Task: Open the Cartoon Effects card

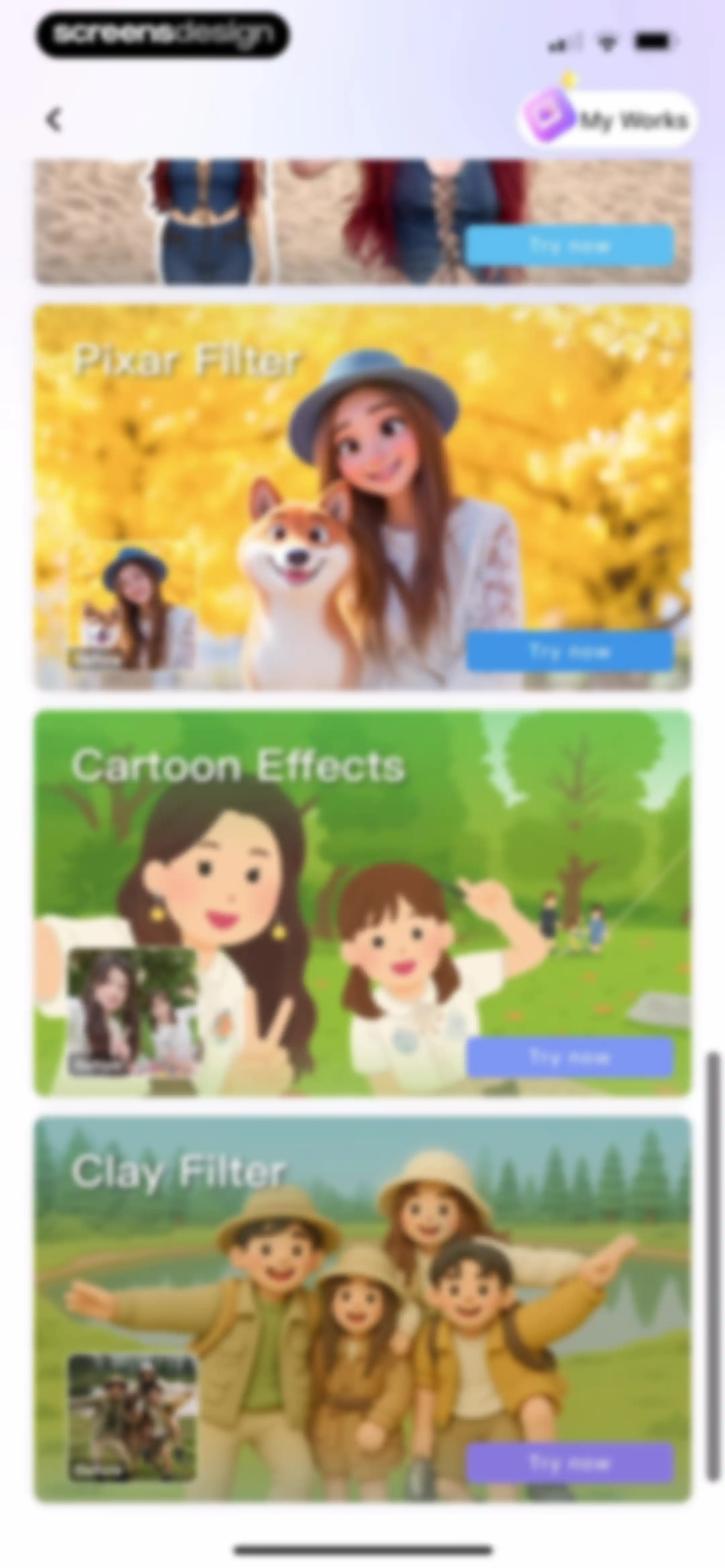Action: click(363, 903)
